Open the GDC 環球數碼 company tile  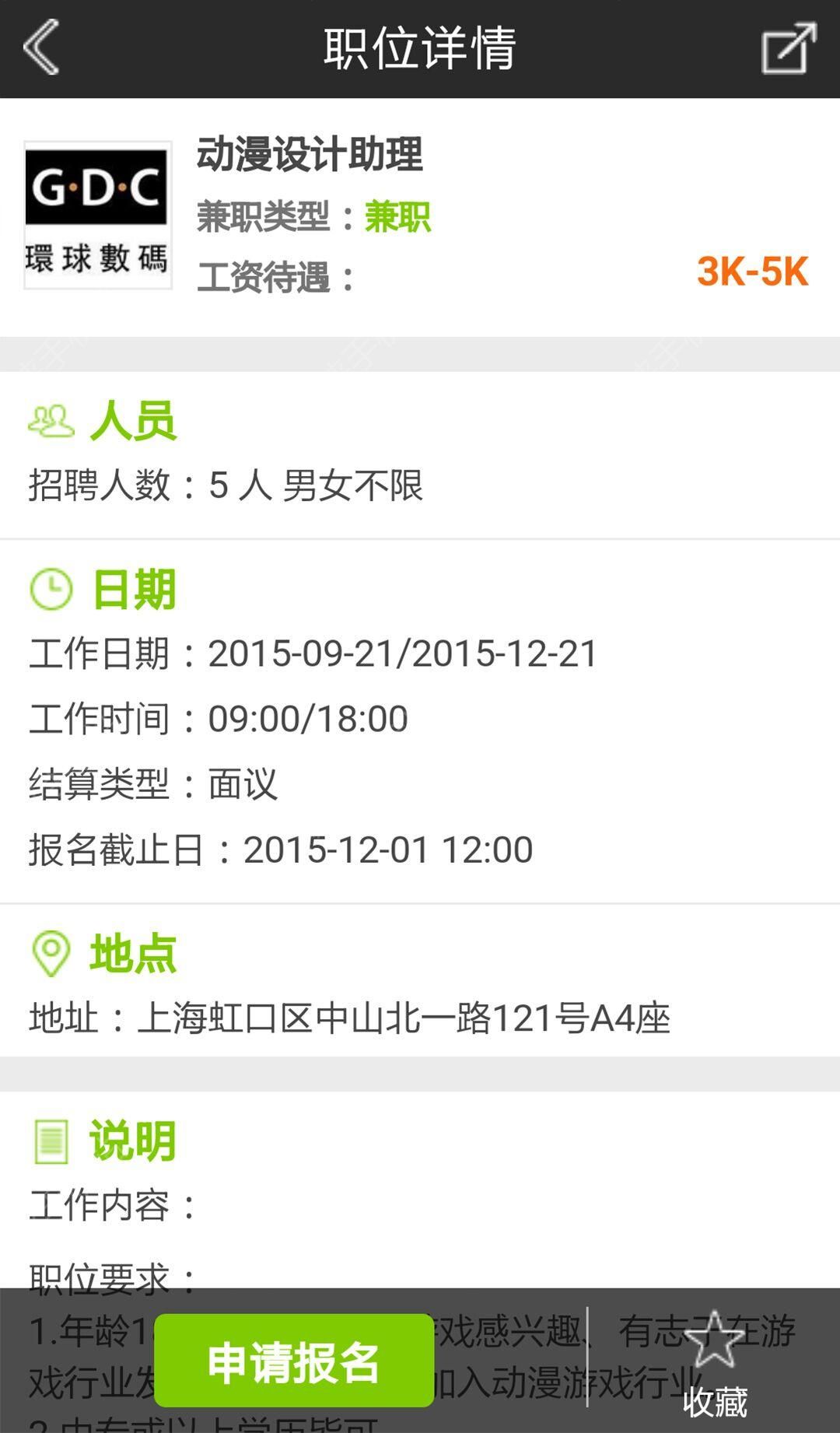[98, 215]
